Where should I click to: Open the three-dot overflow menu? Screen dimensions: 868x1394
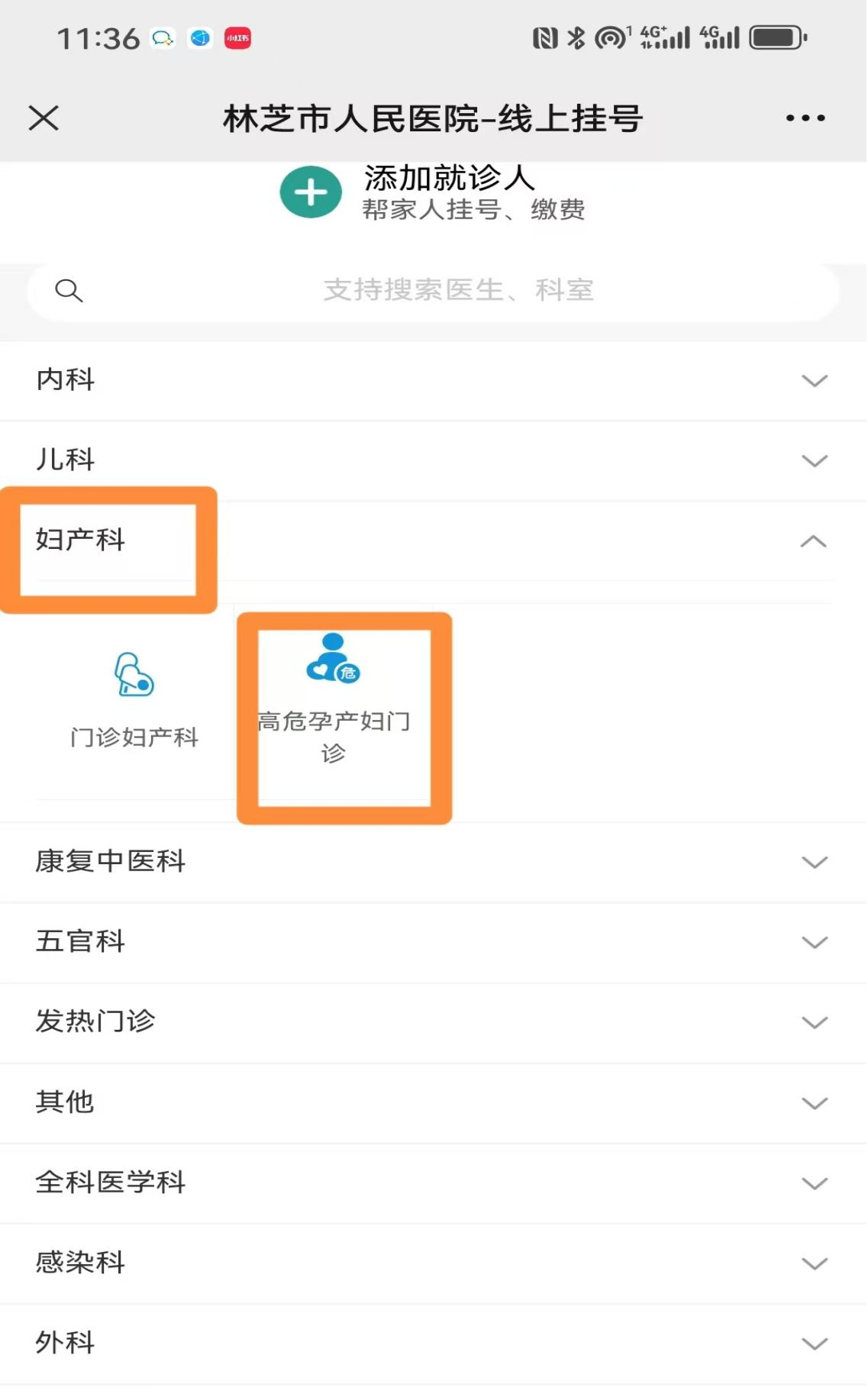point(805,118)
